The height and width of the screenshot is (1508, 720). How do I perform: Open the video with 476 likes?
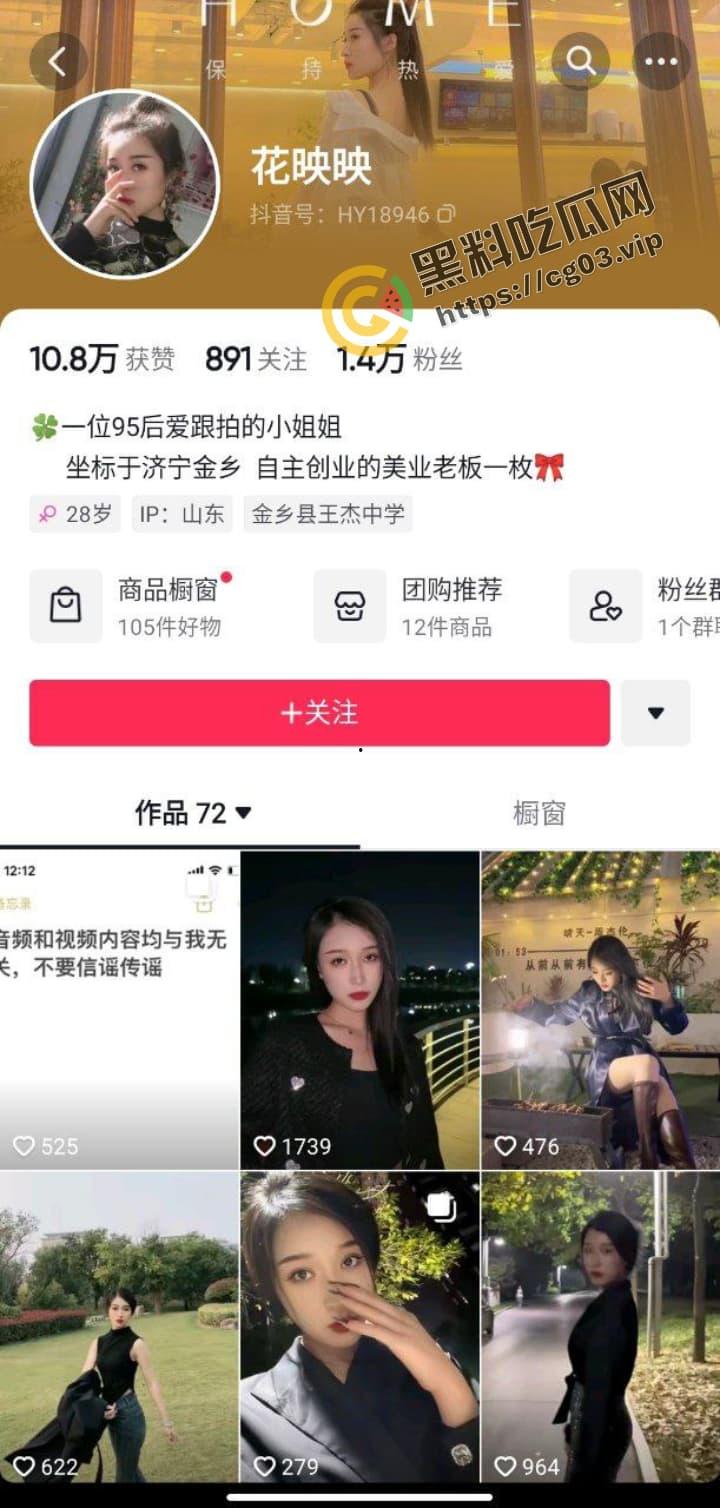click(x=600, y=1010)
